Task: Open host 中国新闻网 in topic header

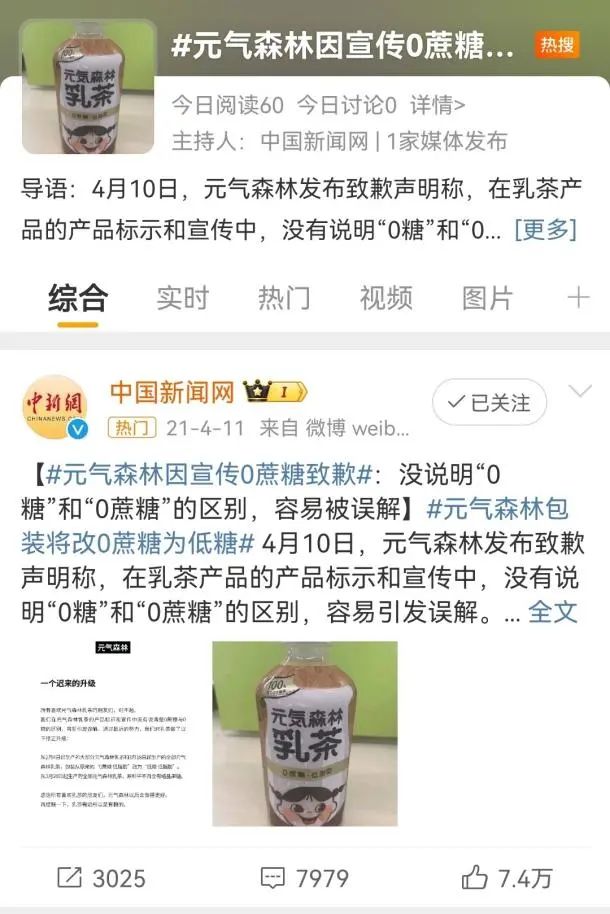Action: click(314, 140)
